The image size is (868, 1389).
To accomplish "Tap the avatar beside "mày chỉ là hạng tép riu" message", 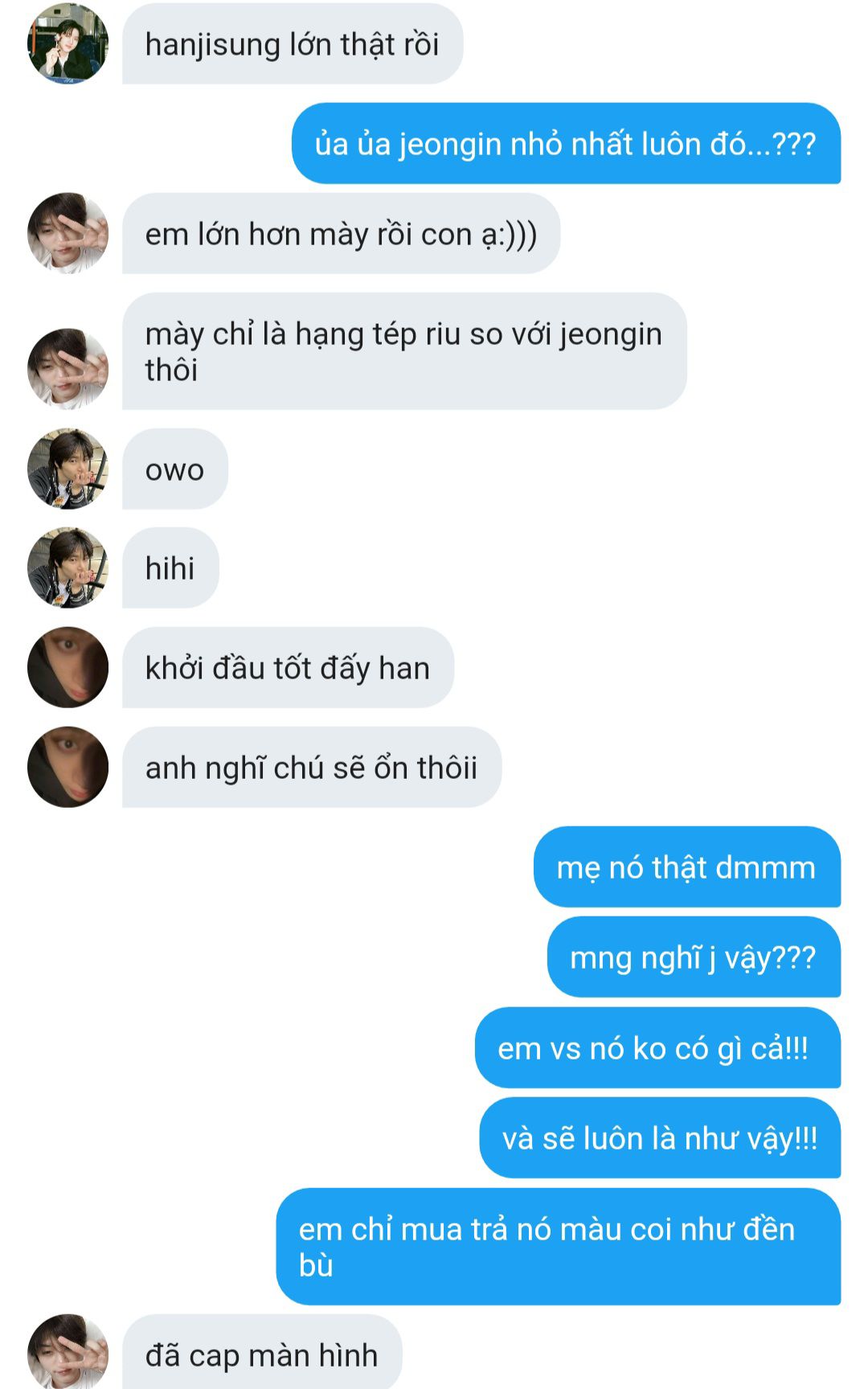I will pyautogui.click(x=68, y=369).
